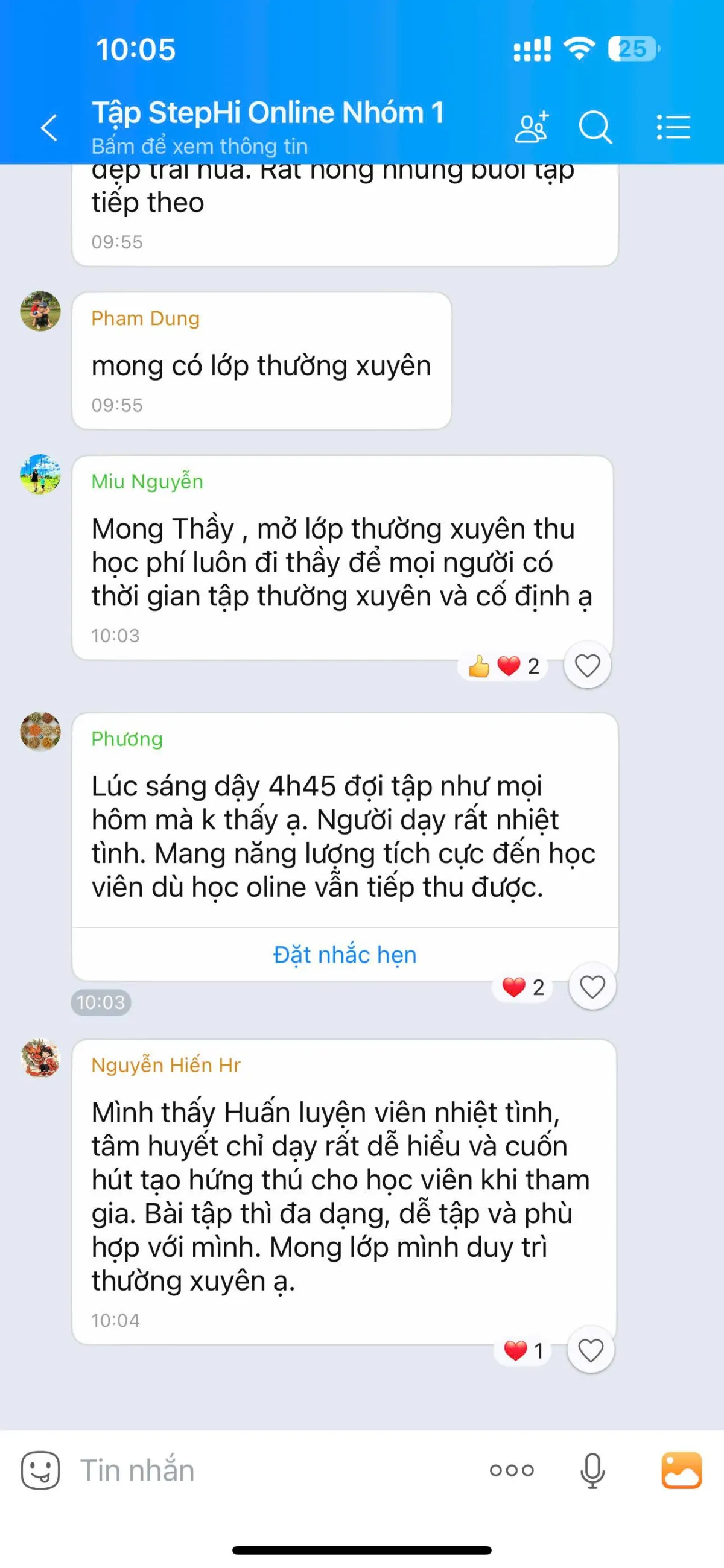Viewport: 724px width, 1568px height.
Task: Like Nguyễn Hiến Hr's message with the heart
Action: pos(590,1350)
